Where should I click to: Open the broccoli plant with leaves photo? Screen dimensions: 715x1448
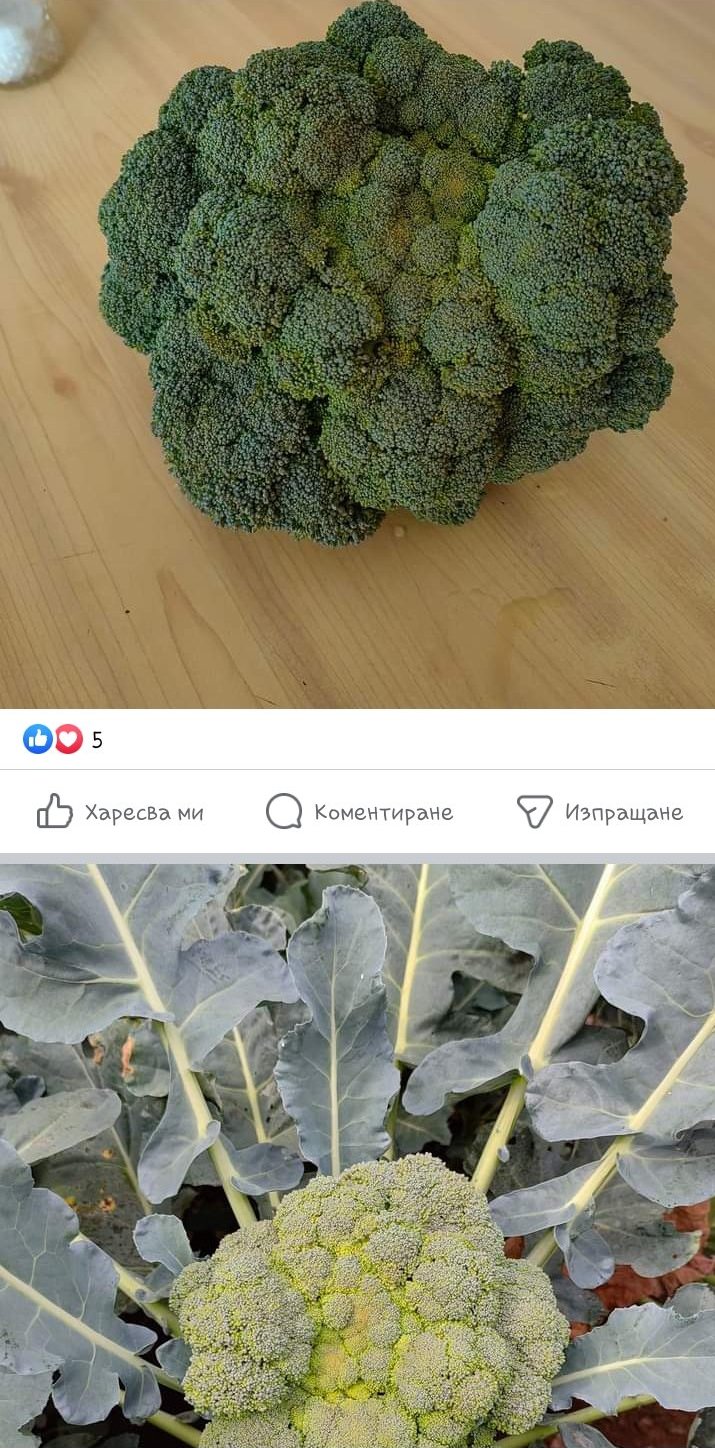(x=357, y=1155)
